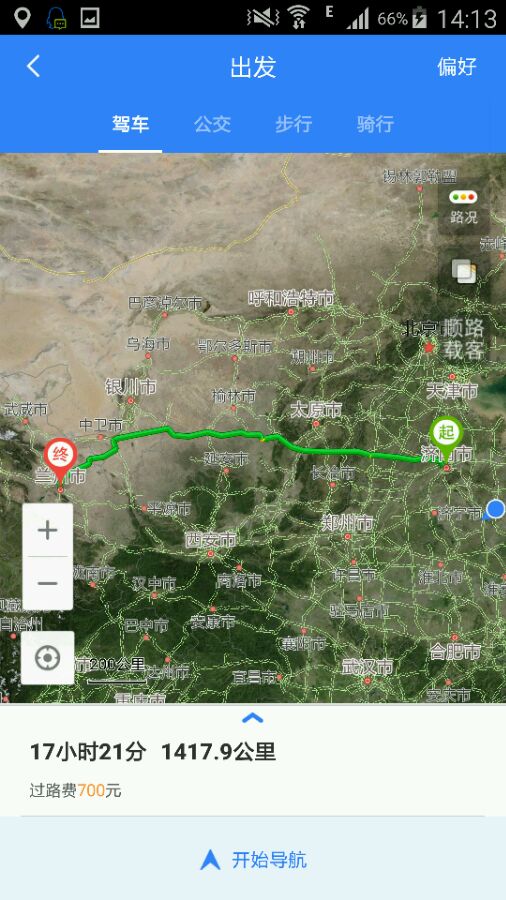506x900 pixels.
Task: Center map on my current location
Action: pyautogui.click(x=48, y=658)
